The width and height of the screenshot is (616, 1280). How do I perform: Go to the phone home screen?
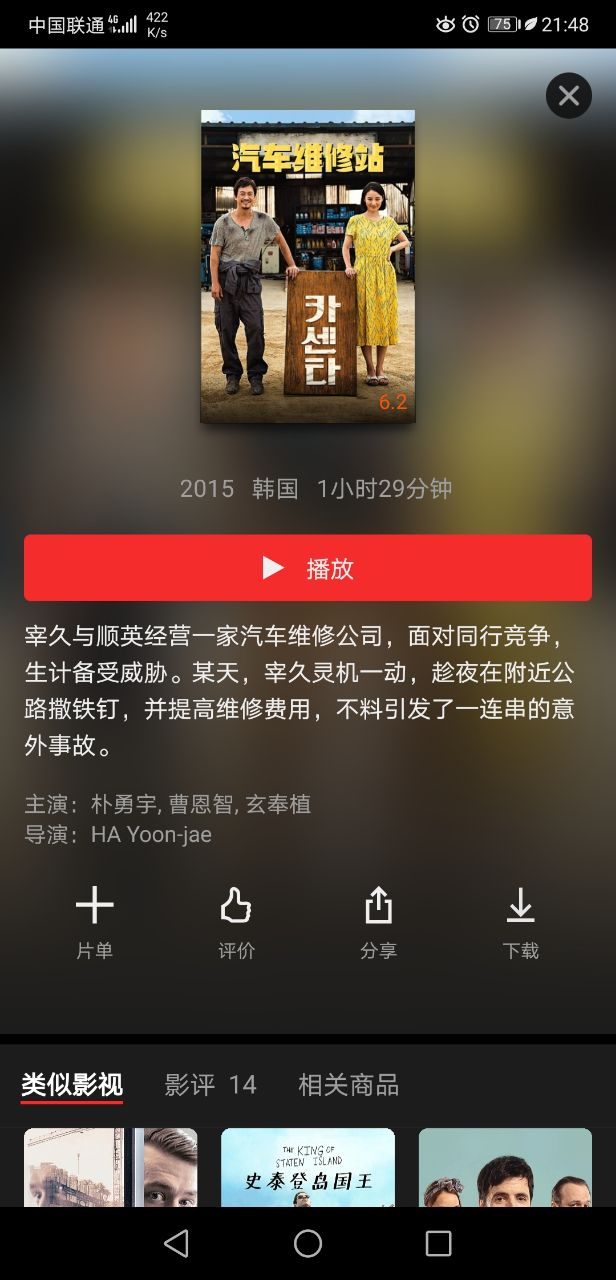click(x=308, y=1243)
